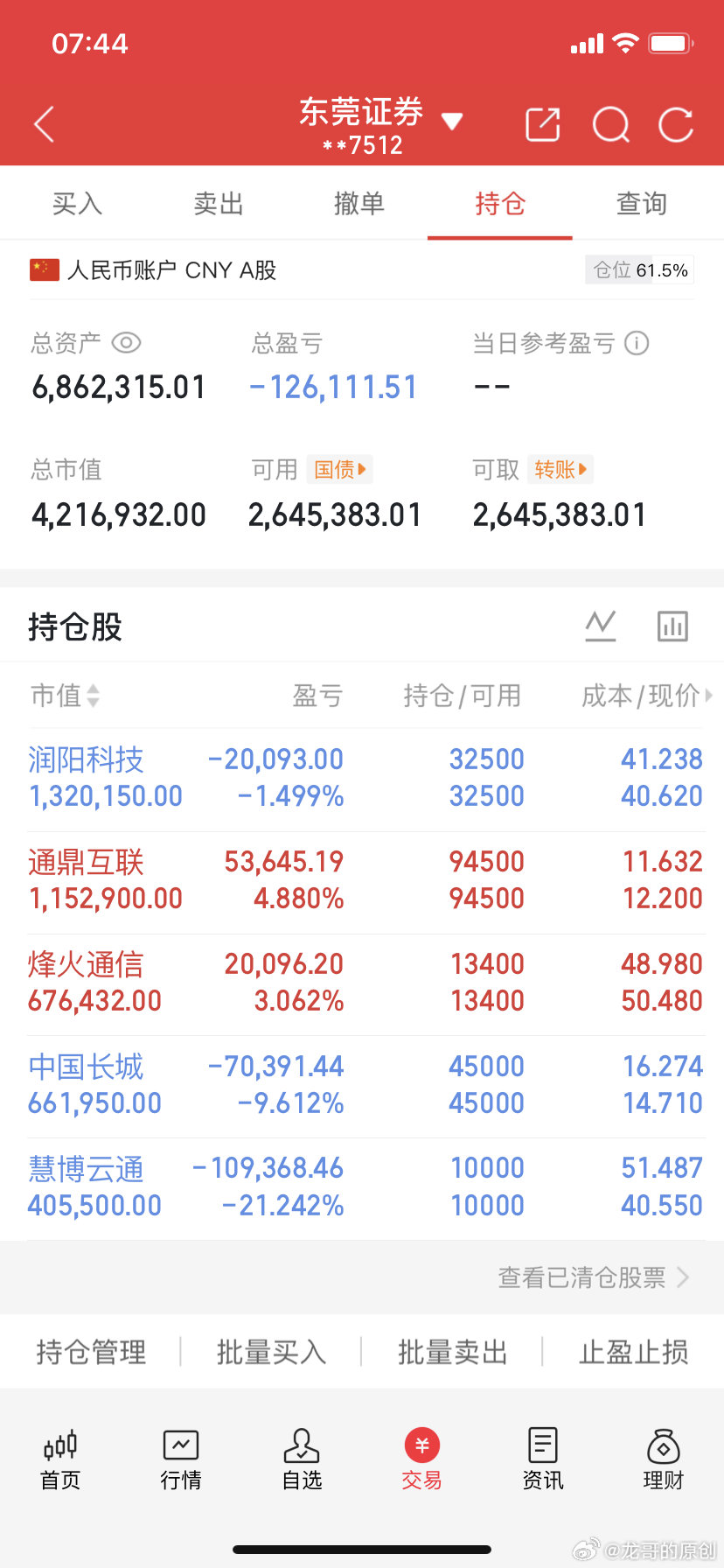Tap the share/export icon in the header

point(542,124)
